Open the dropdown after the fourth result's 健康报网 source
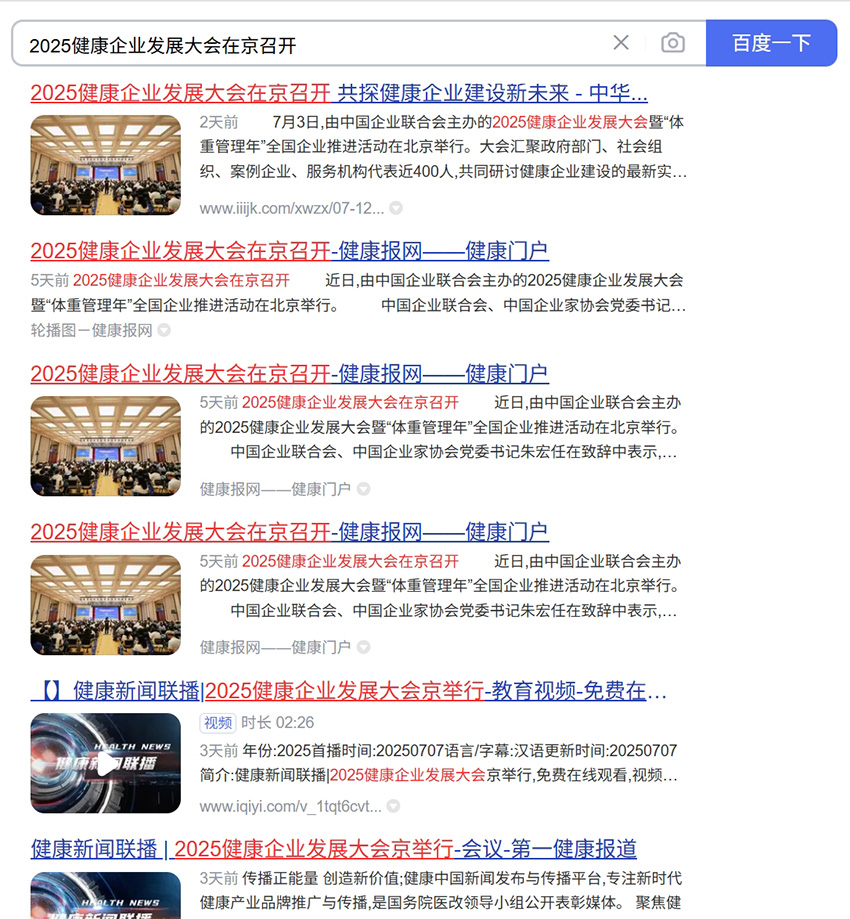850x919 pixels. (x=362, y=647)
